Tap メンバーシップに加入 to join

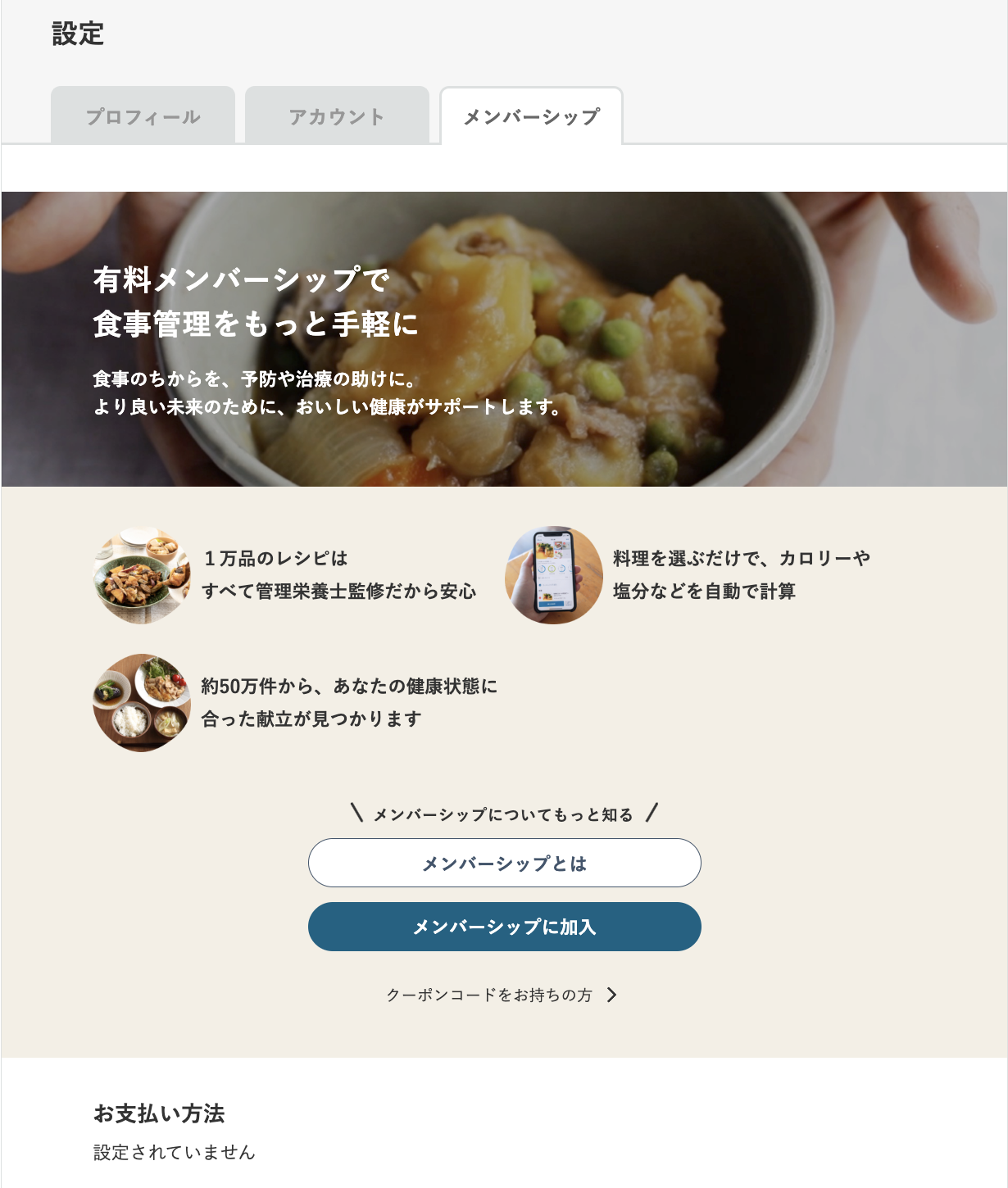(x=504, y=927)
